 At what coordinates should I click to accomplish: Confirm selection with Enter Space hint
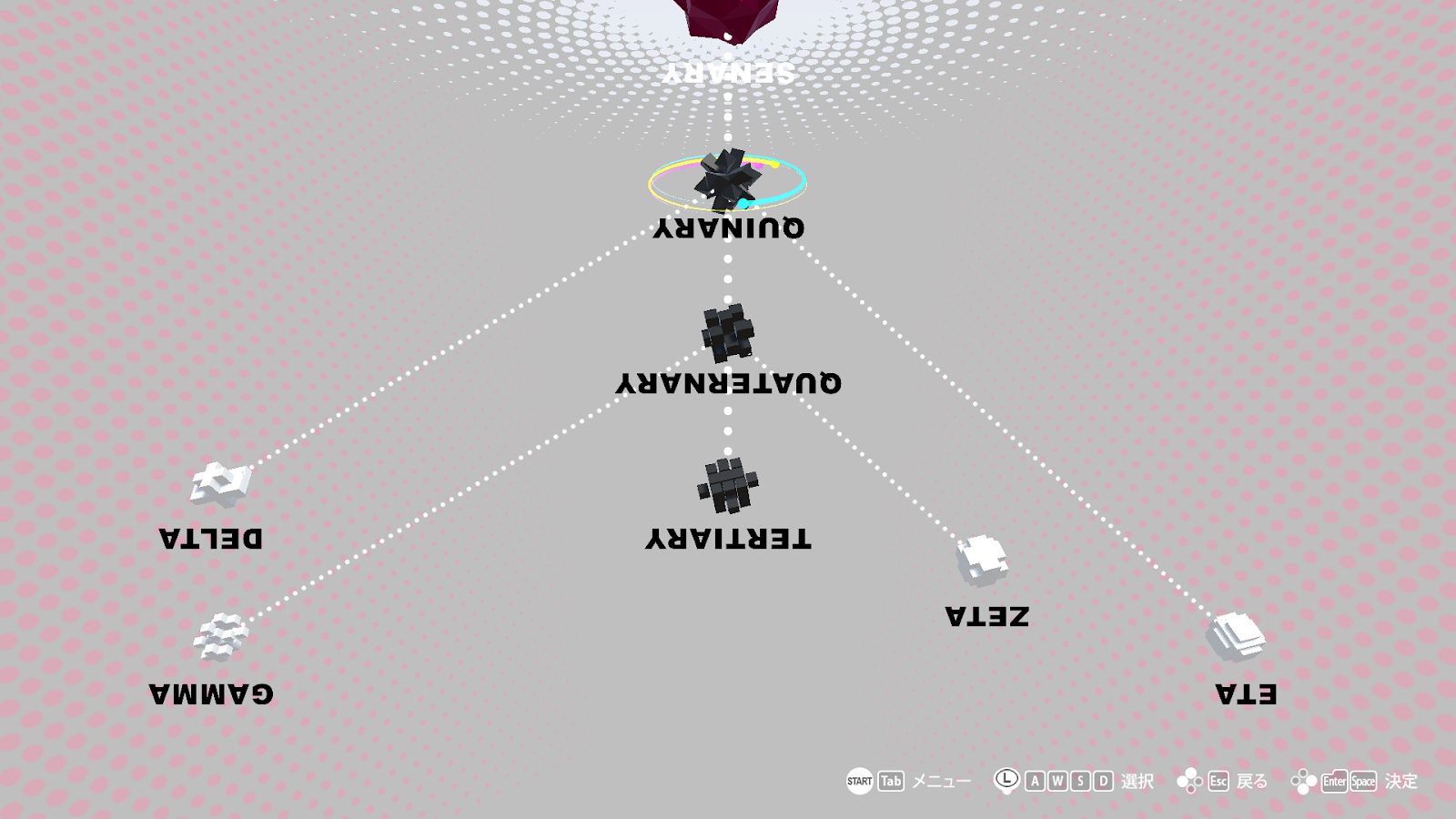[x=1349, y=781]
